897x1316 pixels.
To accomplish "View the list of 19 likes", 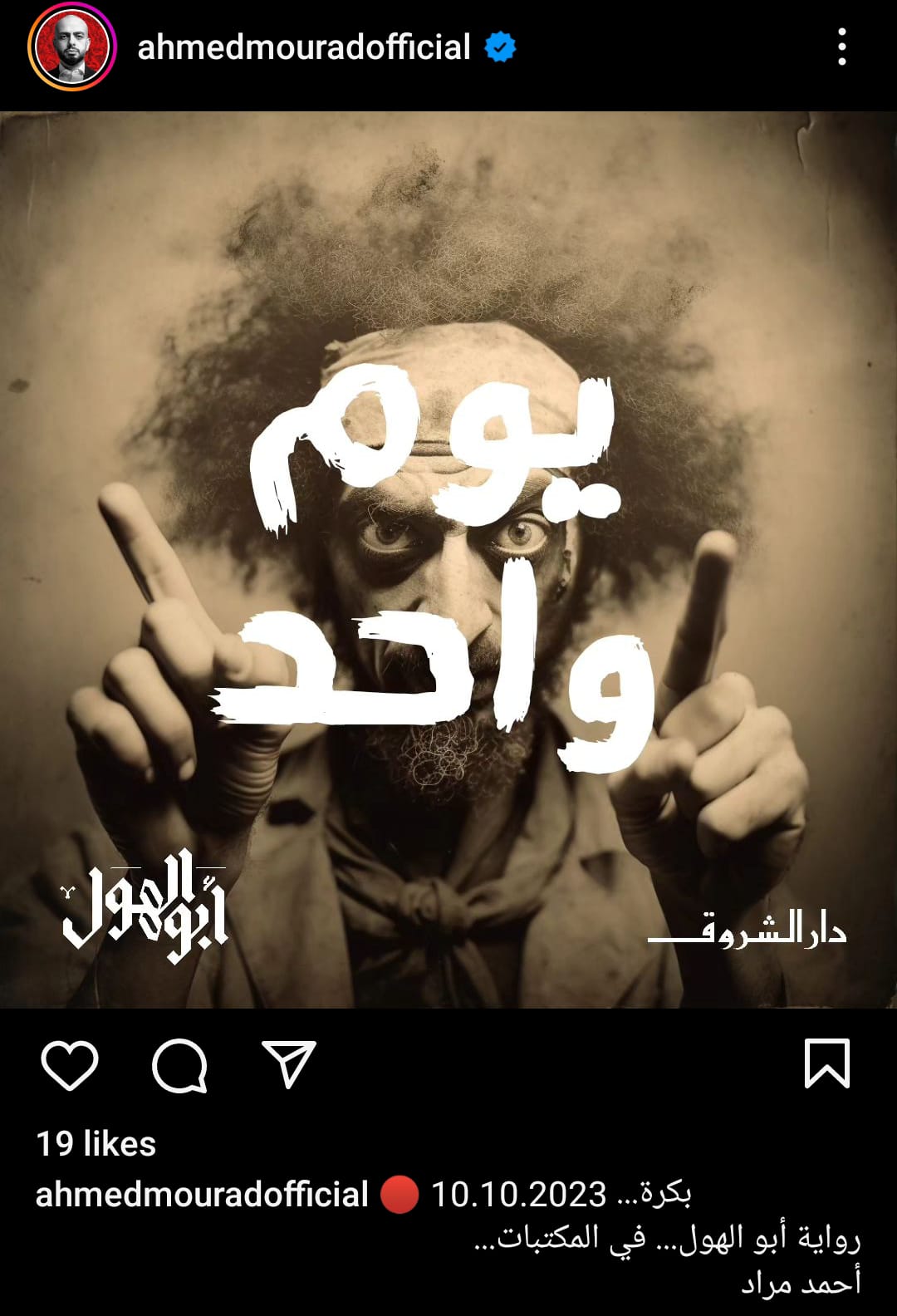I will pos(96,1144).
